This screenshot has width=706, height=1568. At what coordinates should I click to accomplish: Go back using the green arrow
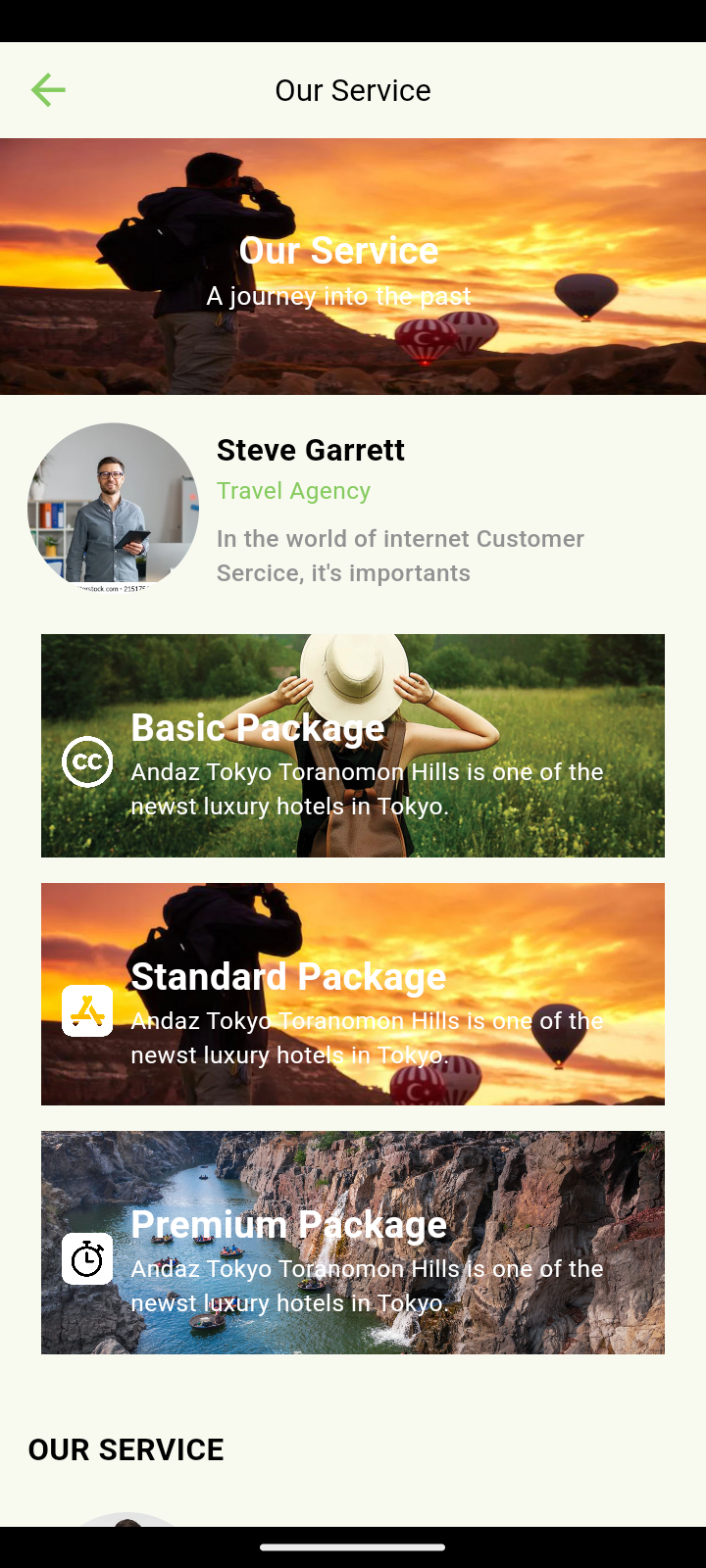coord(48,90)
